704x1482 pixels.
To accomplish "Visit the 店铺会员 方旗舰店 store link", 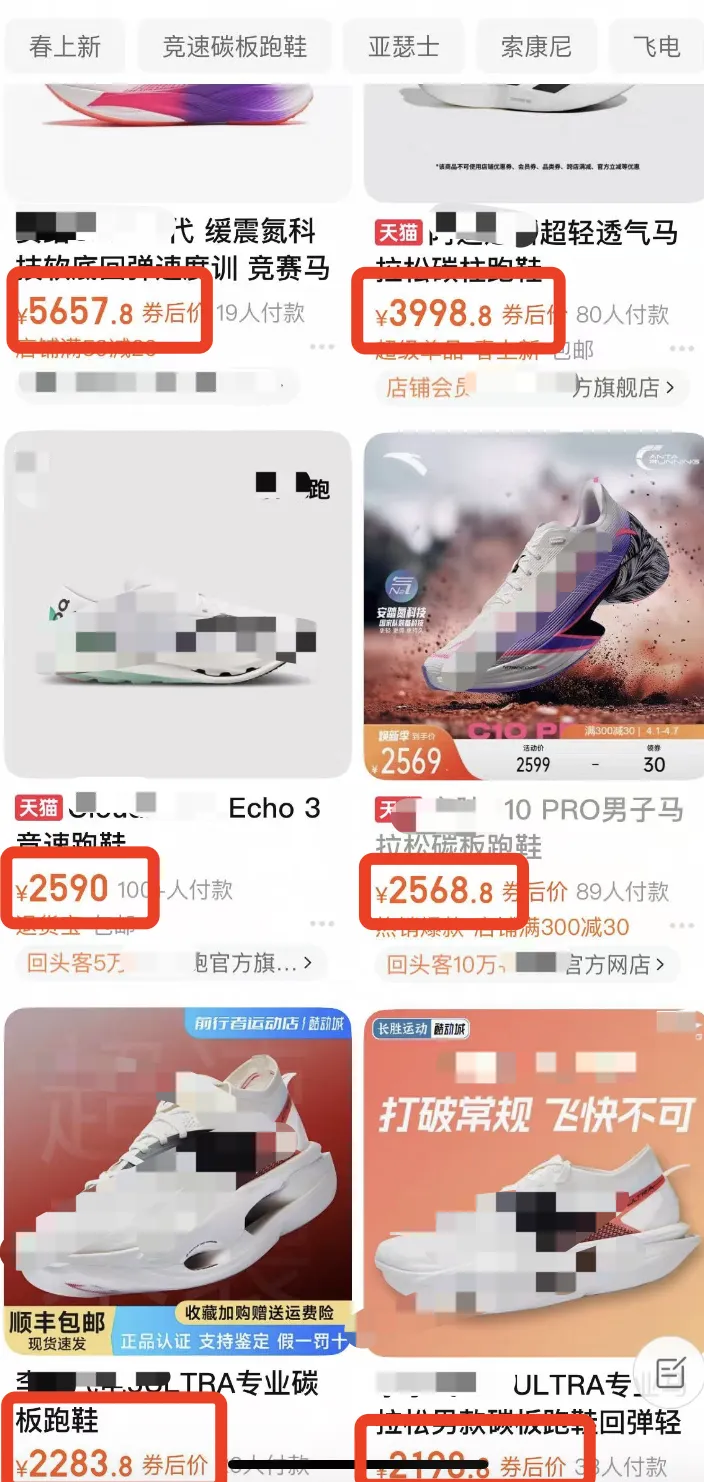I will [x=531, y=387].
